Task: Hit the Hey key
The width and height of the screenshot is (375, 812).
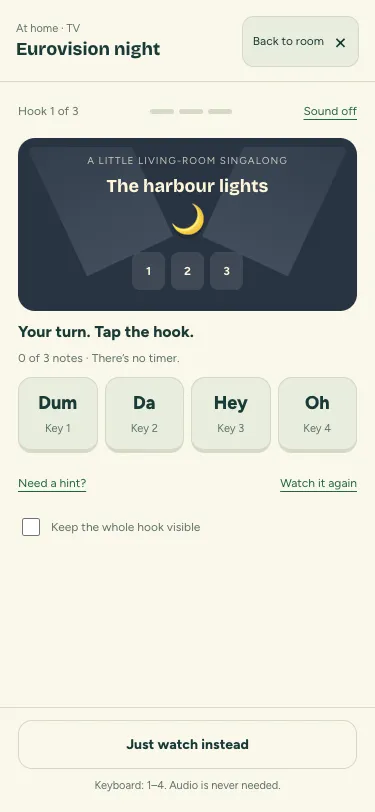Action: point(230,414)
